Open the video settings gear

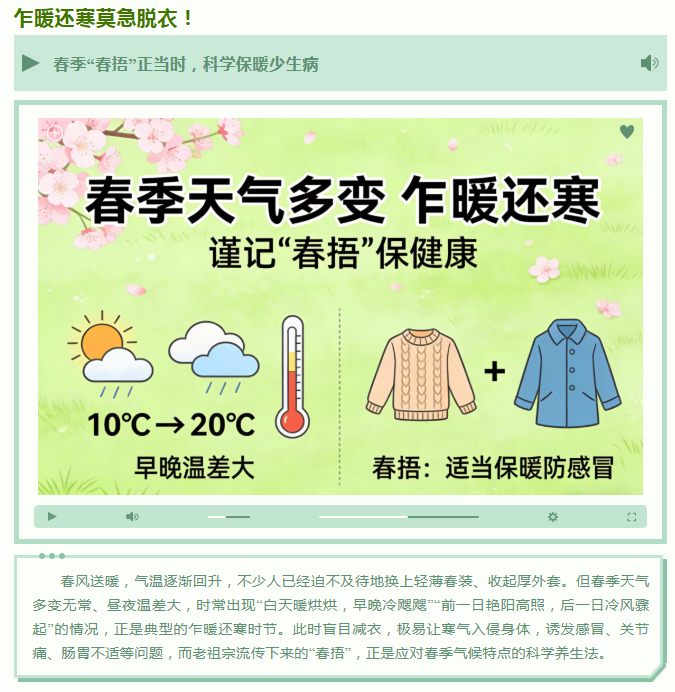(553, 516)
